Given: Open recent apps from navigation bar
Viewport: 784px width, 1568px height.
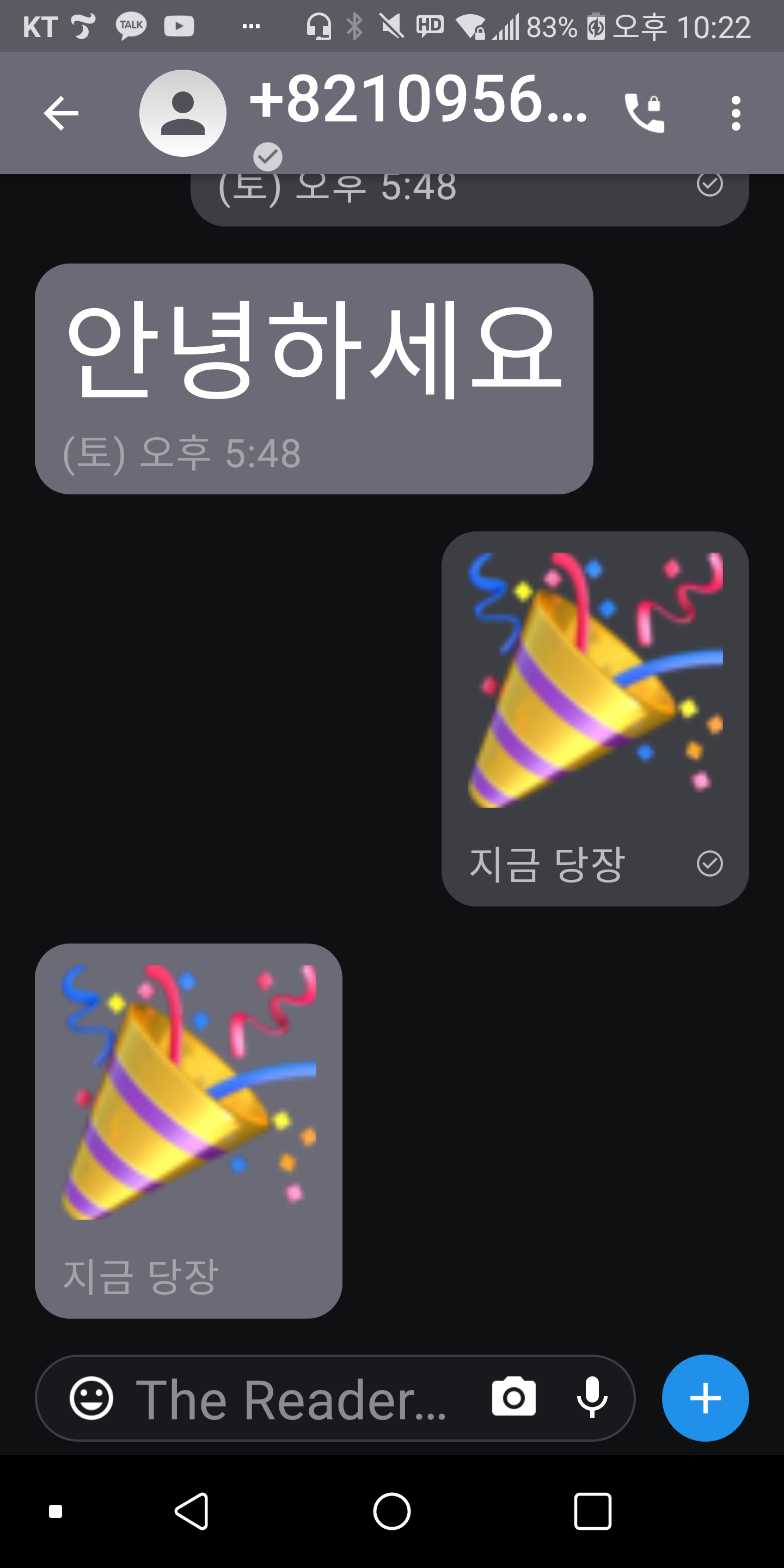Looking at the screenshot, I should (592, 1511).
